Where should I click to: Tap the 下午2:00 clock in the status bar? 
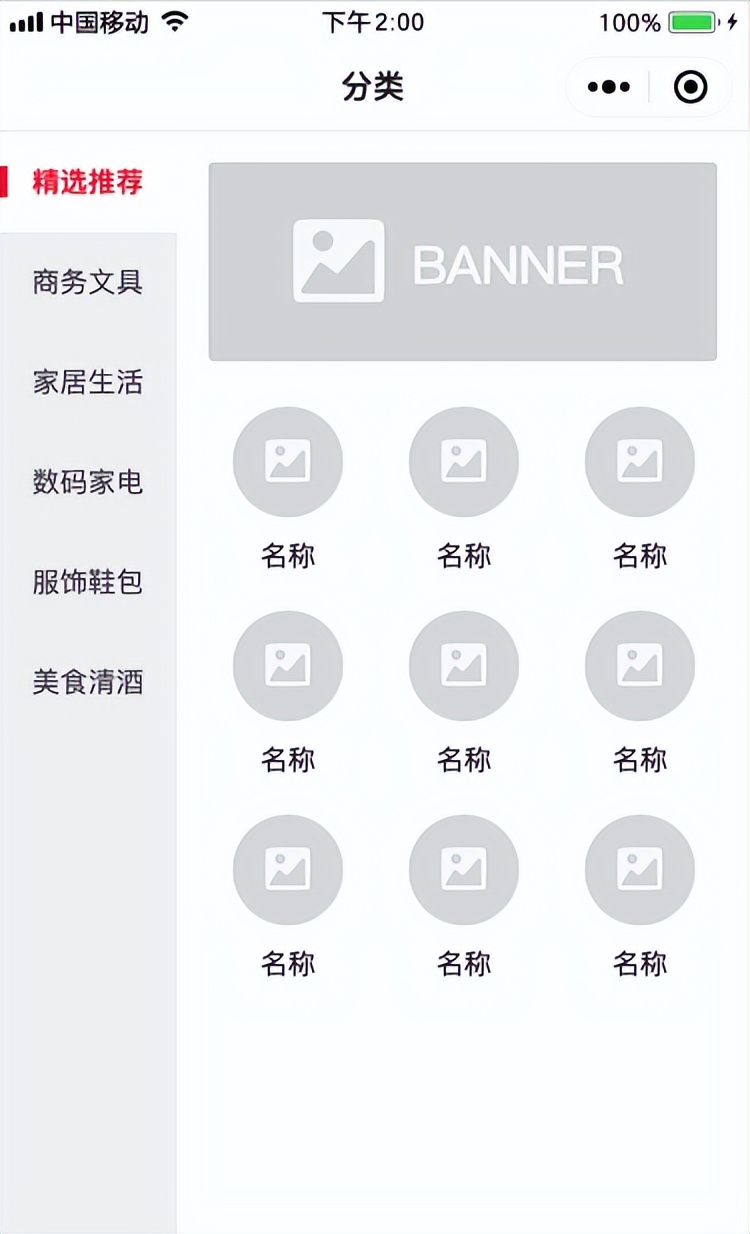[x=372, y=22]
